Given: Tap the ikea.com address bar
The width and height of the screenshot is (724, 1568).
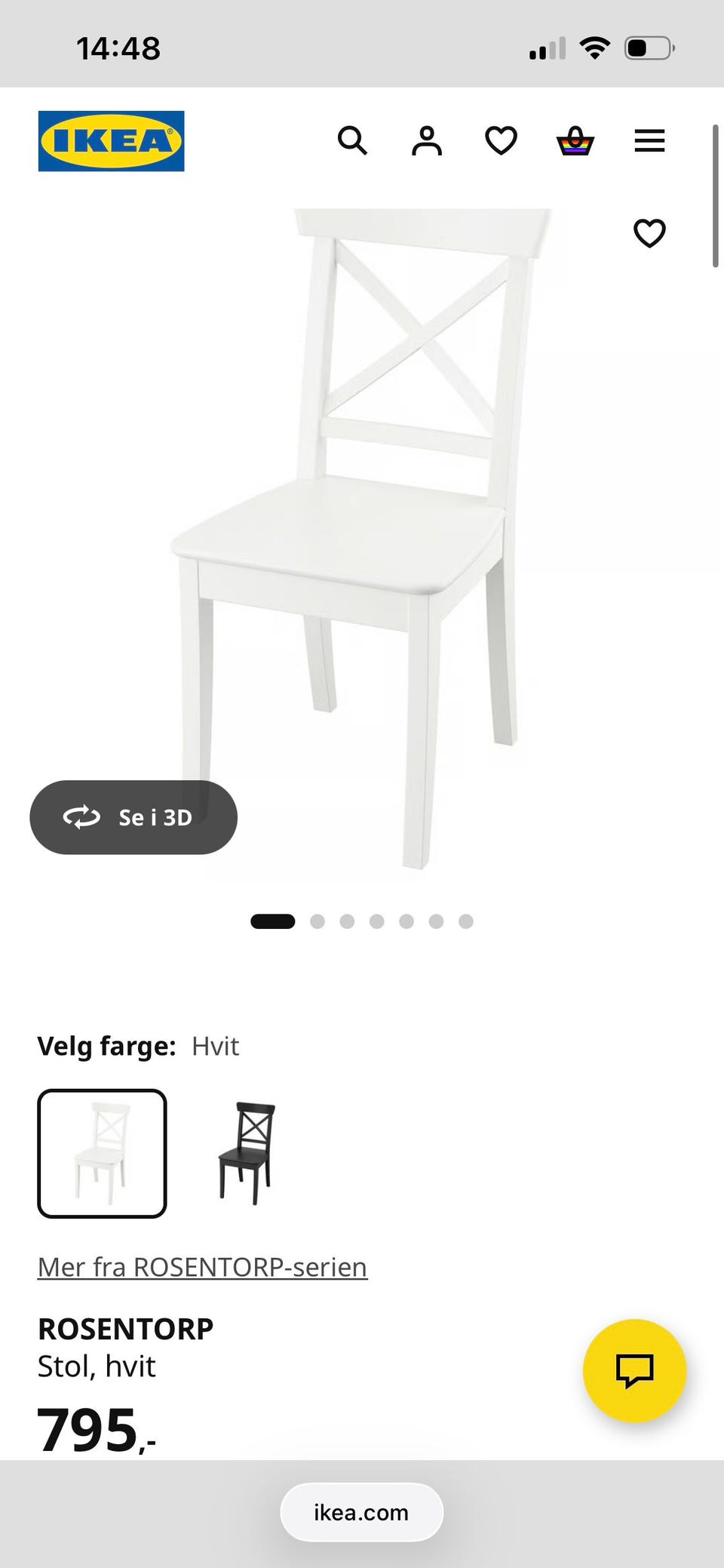Looking at the screenshot, I should [x=362, y=1512].
